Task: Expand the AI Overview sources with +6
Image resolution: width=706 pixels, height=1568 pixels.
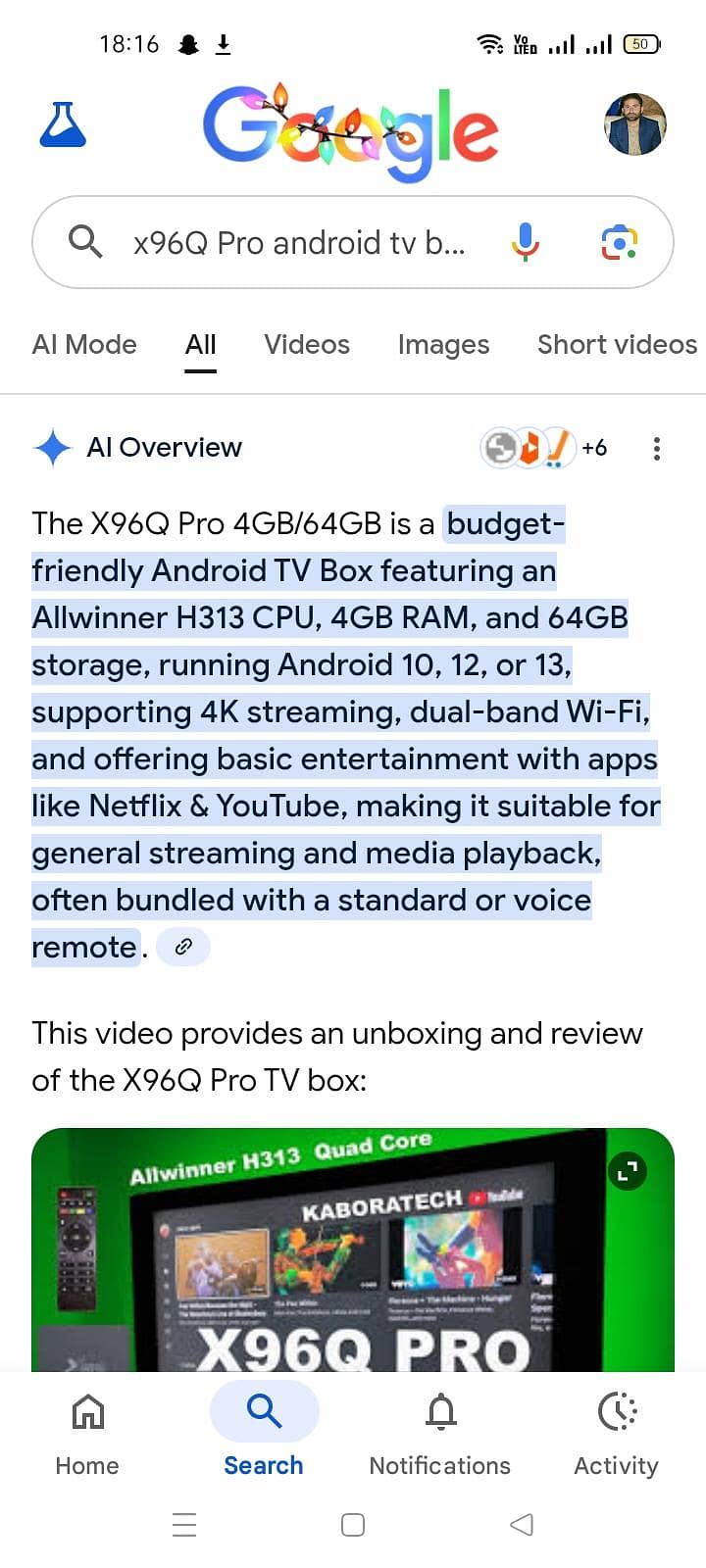Action: pos(594,448)
